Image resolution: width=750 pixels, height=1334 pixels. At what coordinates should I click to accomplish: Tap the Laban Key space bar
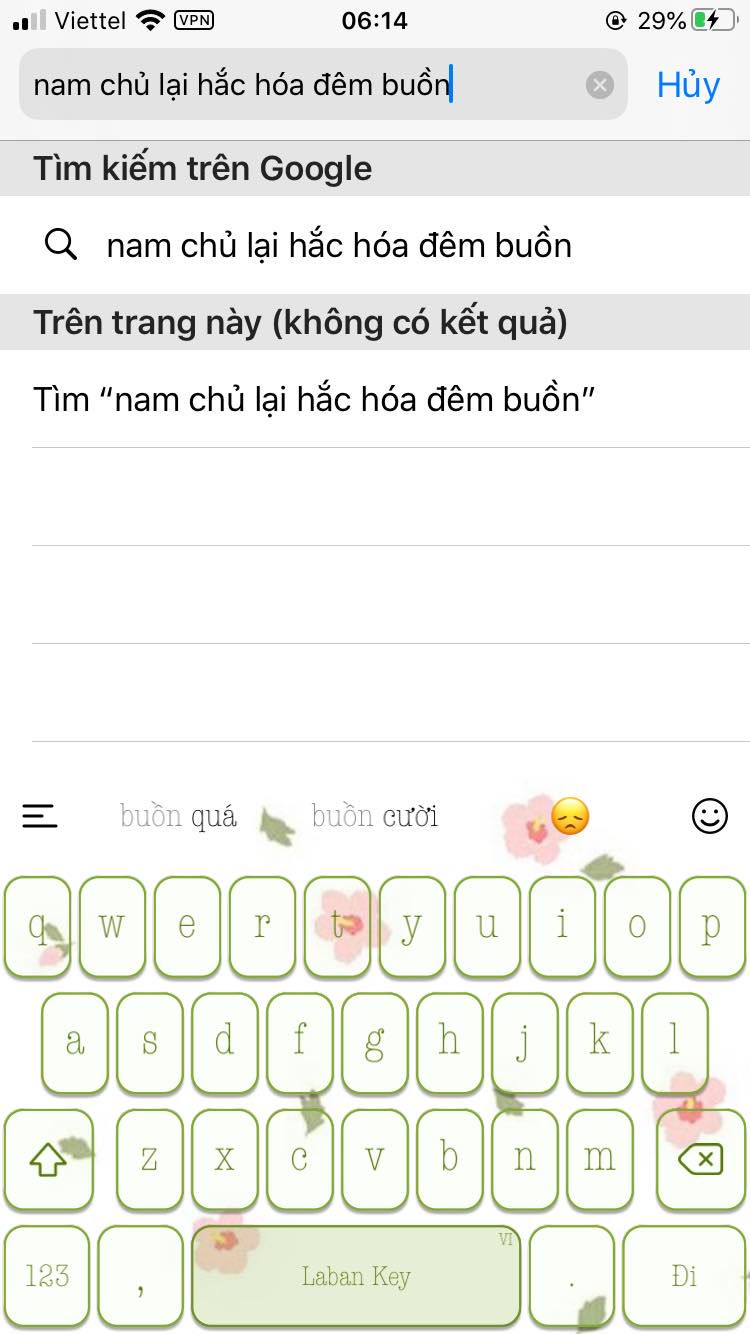[x=356, y=1276]
